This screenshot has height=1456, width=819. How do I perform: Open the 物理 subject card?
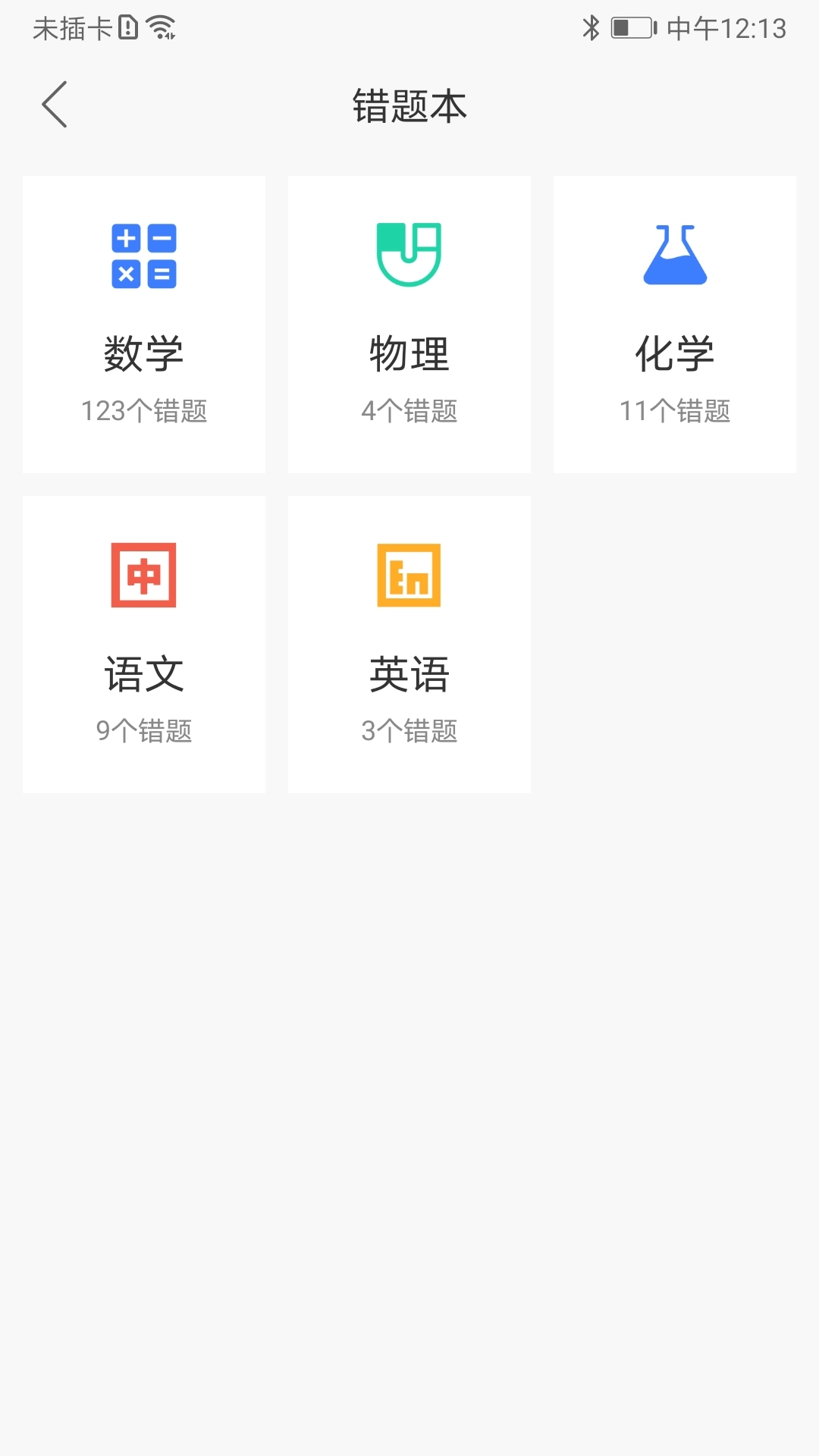[x=409, y=322]
